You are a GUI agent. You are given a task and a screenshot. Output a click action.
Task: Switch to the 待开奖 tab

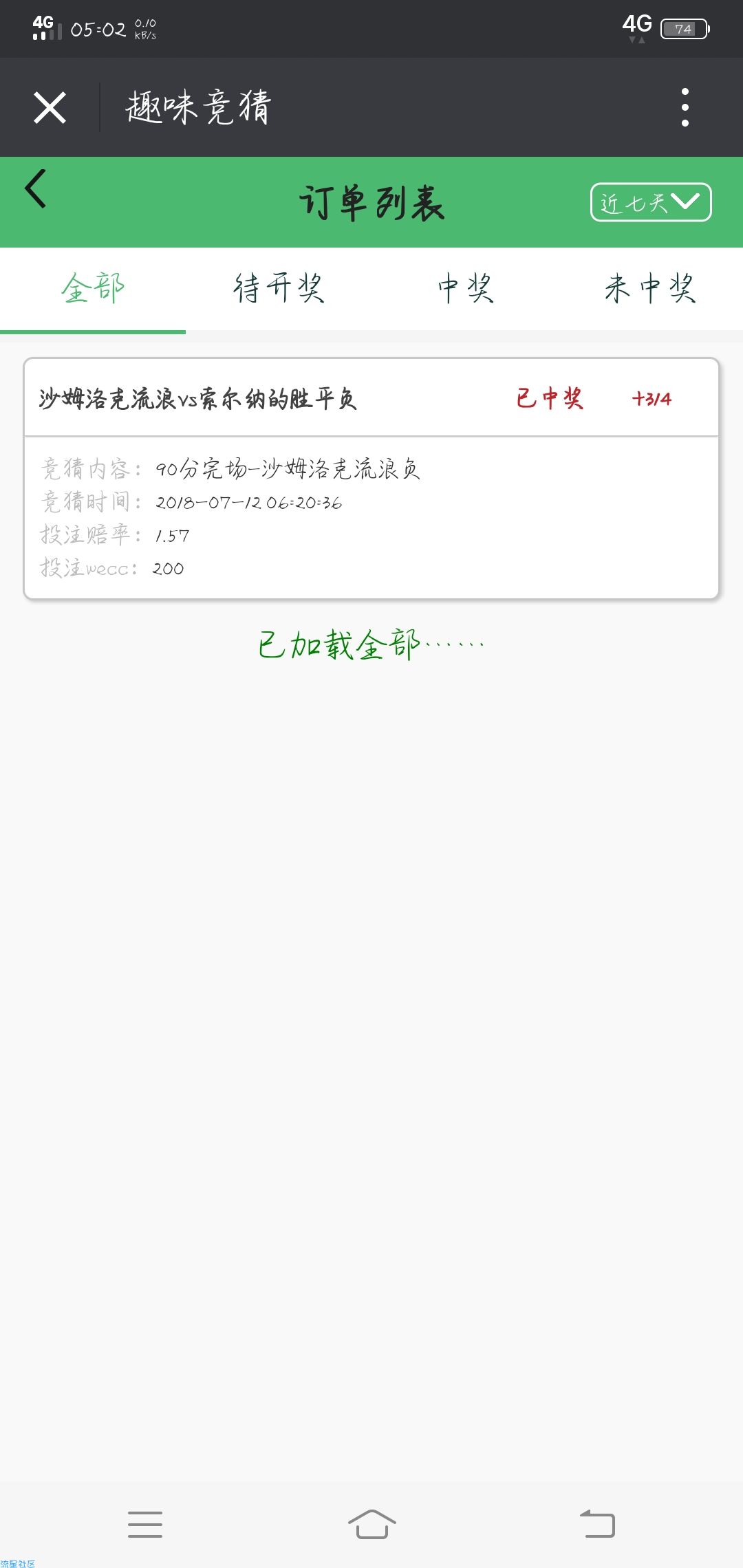279,288
